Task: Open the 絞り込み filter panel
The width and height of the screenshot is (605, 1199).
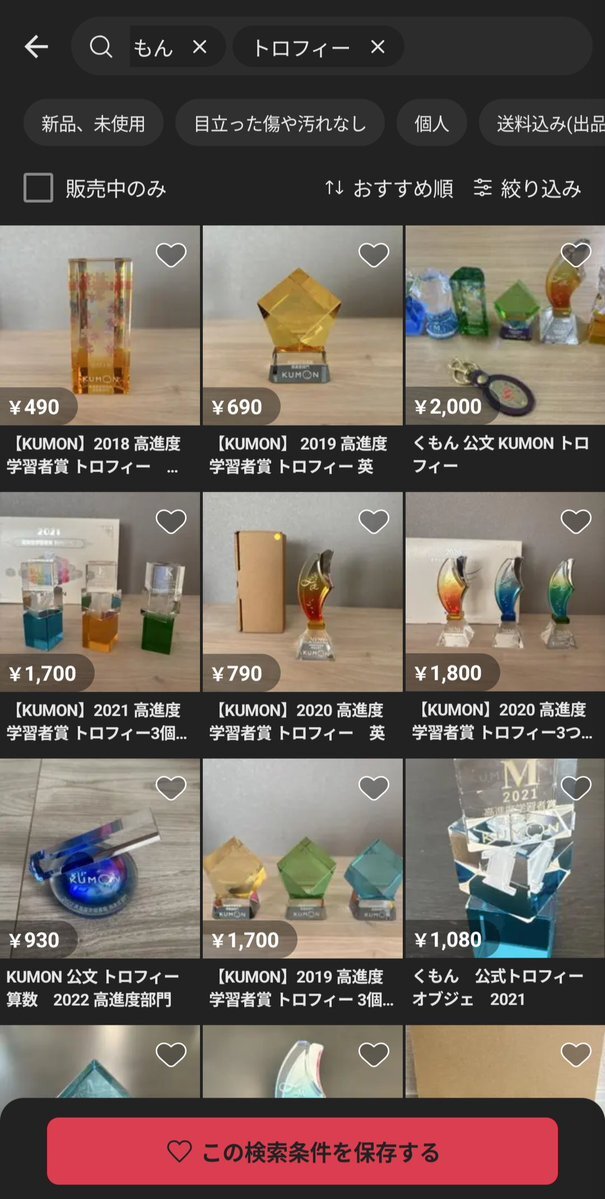Action: pyautogui.click(x=527, y=188)
